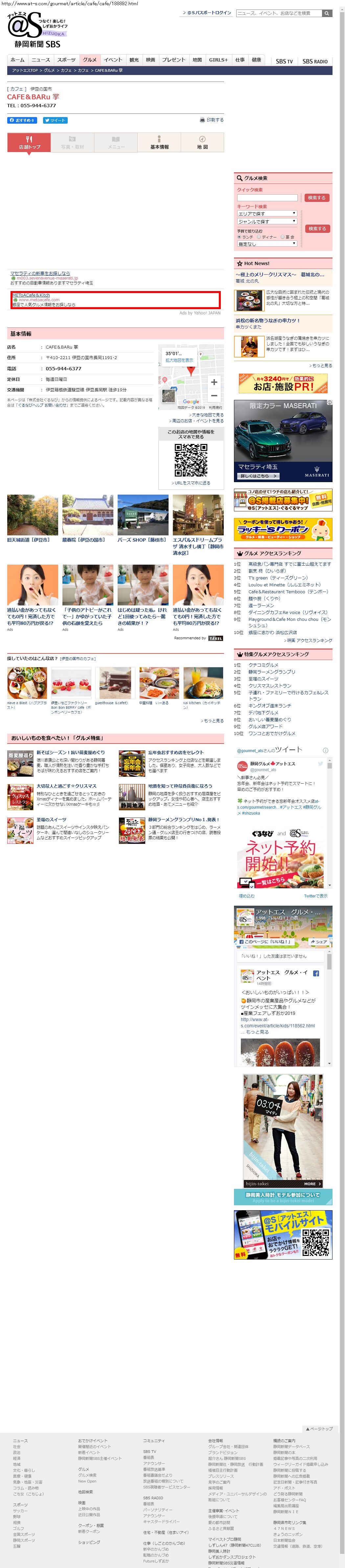Open the METoACafe&Kitch ad link
This screenshot has height=1568, width=345.
click(x=31, y=295)
